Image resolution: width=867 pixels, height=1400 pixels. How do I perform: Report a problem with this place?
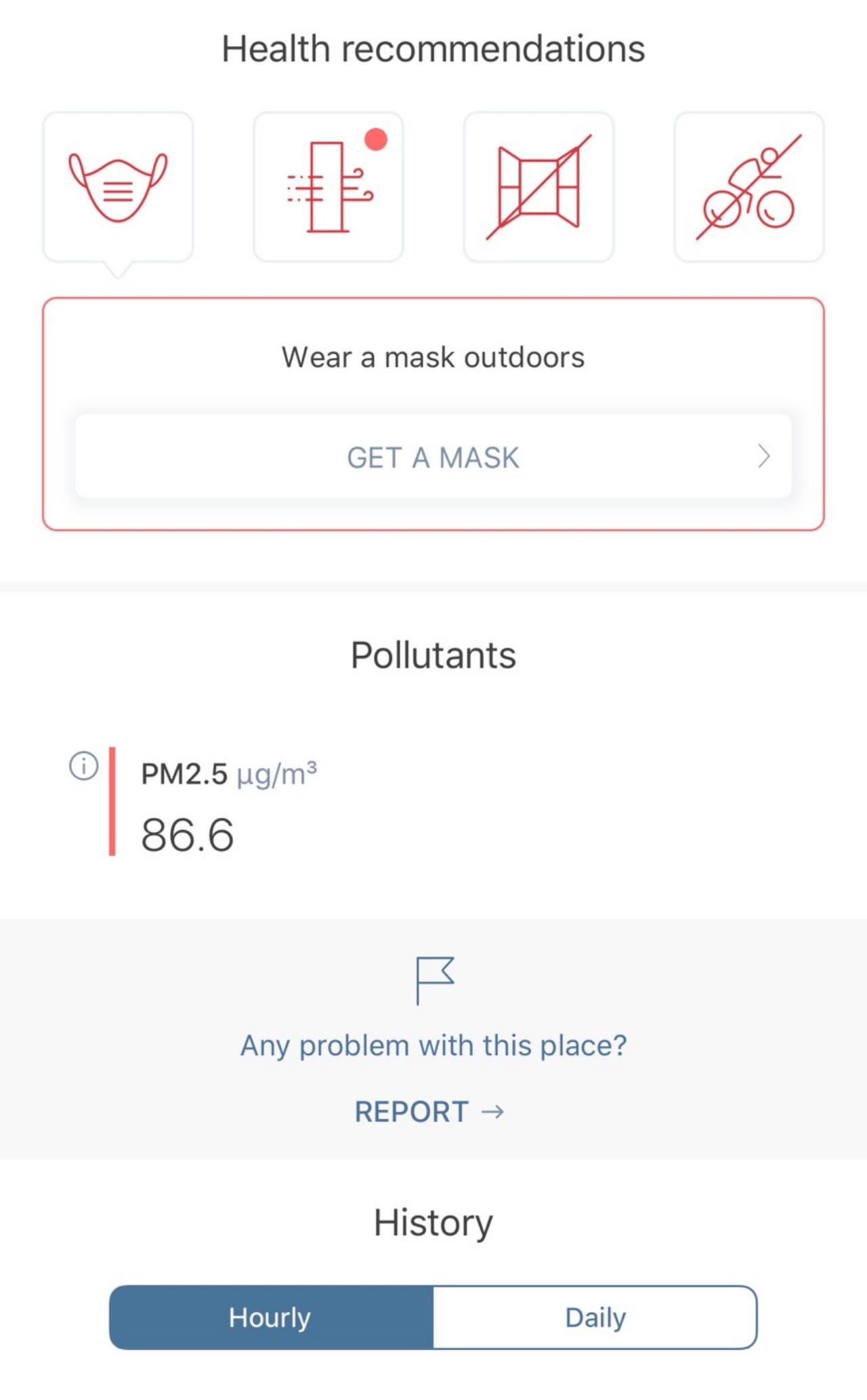[x=429, y=1111]
